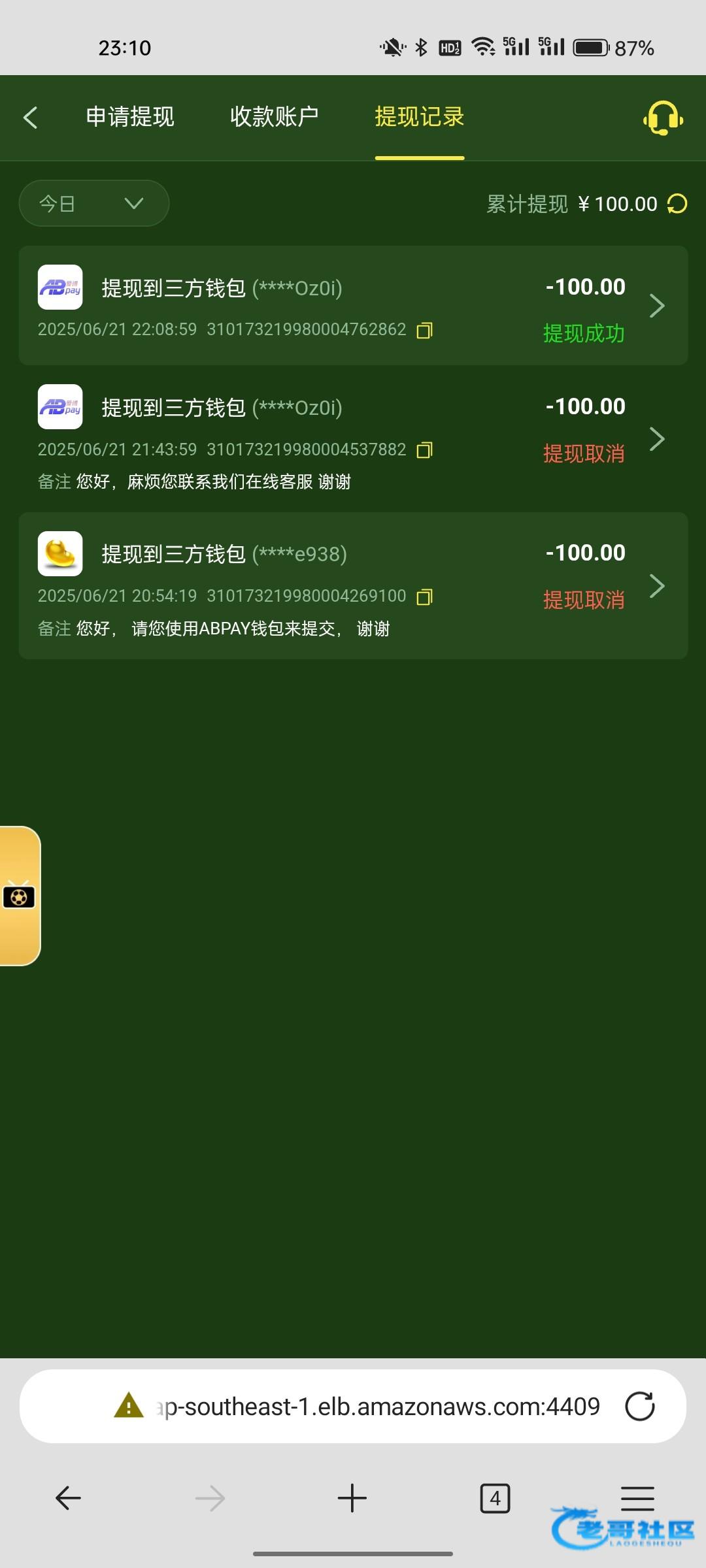Go back in the browser toolbar
This screenshot has height=1568, width=706.
click(x=68, y=1498)
